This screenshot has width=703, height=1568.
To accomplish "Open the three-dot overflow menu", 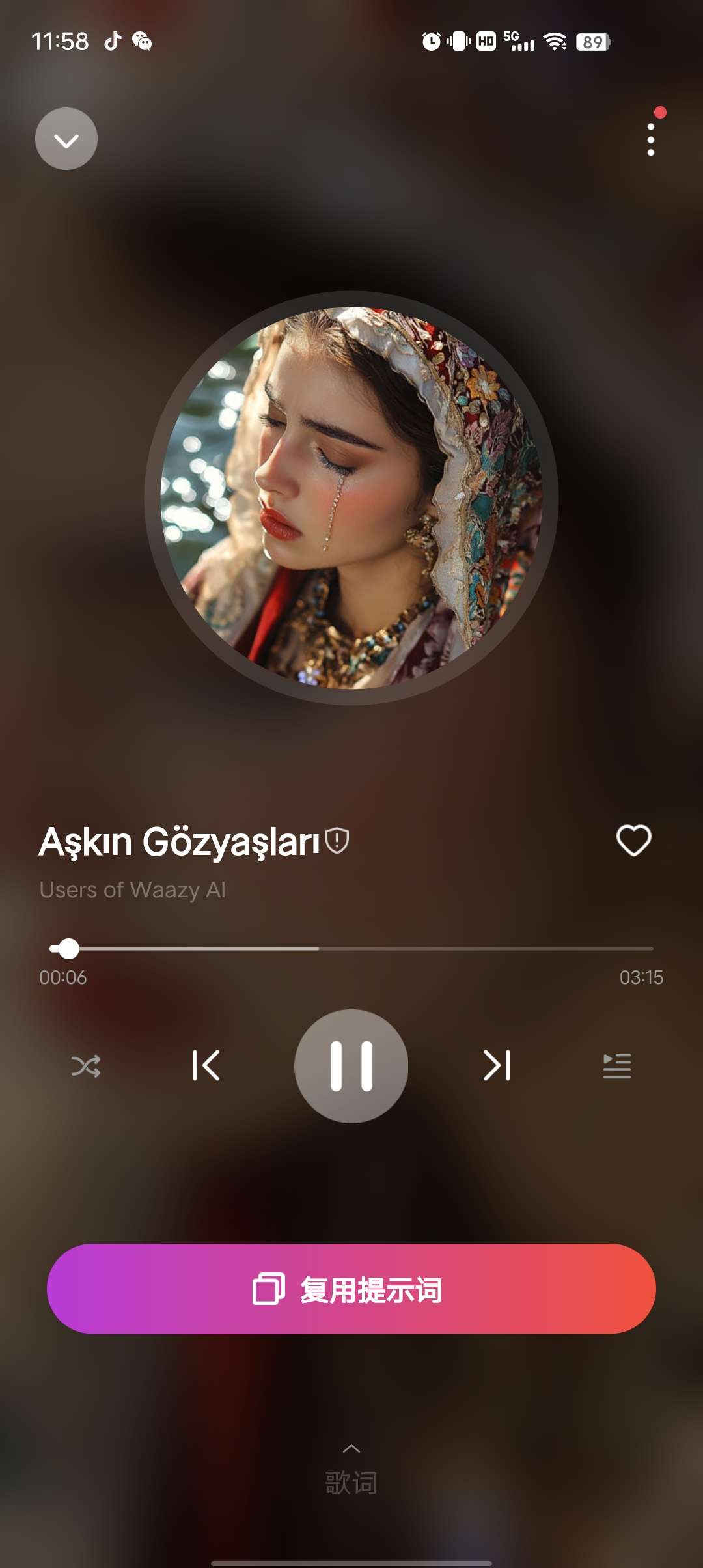I will tap(650, 139).
